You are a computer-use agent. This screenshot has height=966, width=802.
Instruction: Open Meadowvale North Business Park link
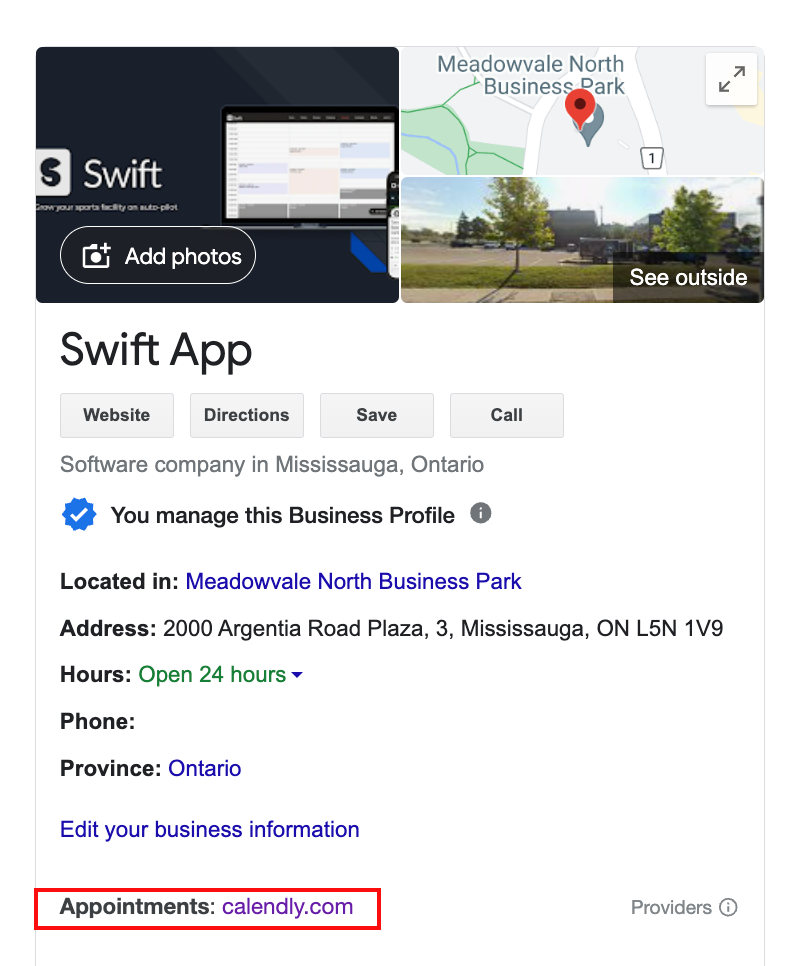(354, 581)
